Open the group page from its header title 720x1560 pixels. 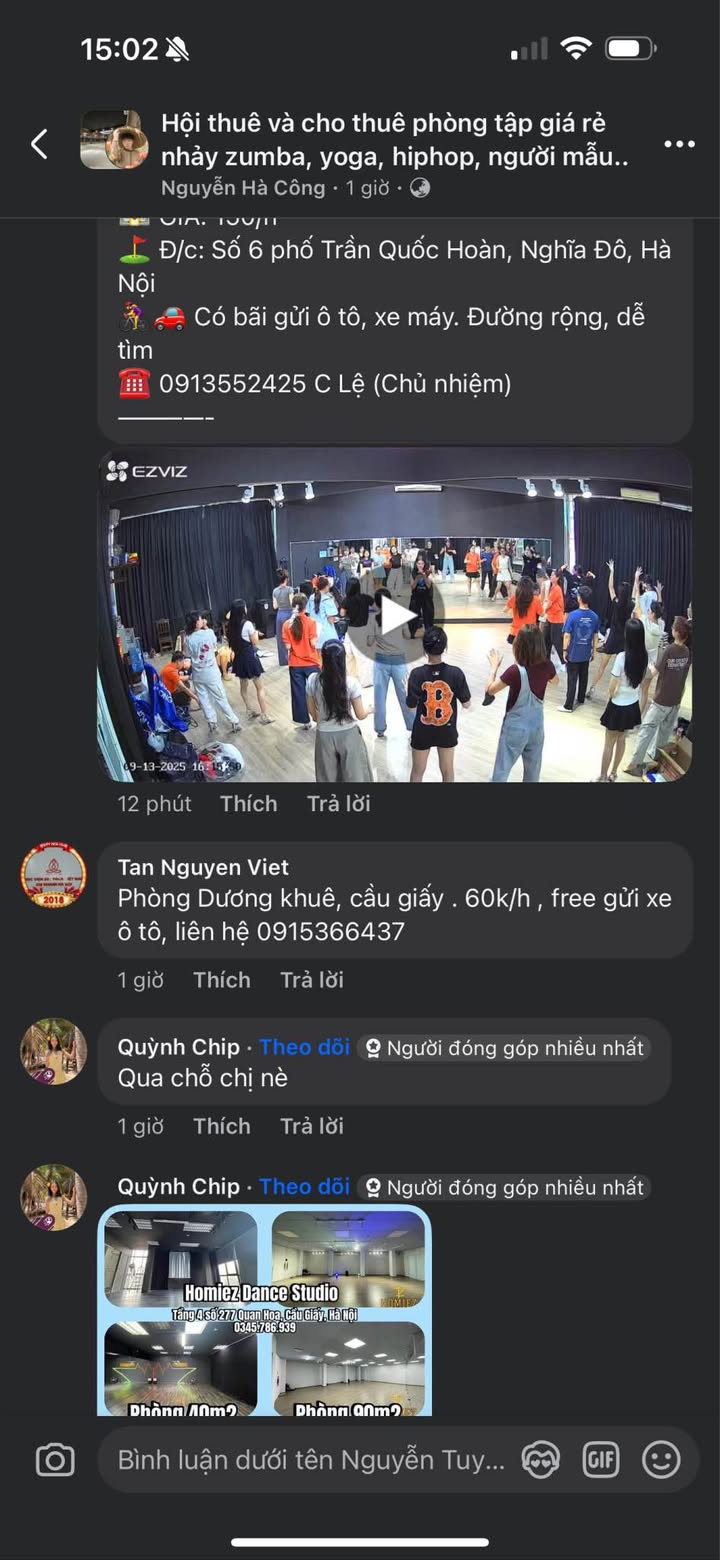coord(395,140)
